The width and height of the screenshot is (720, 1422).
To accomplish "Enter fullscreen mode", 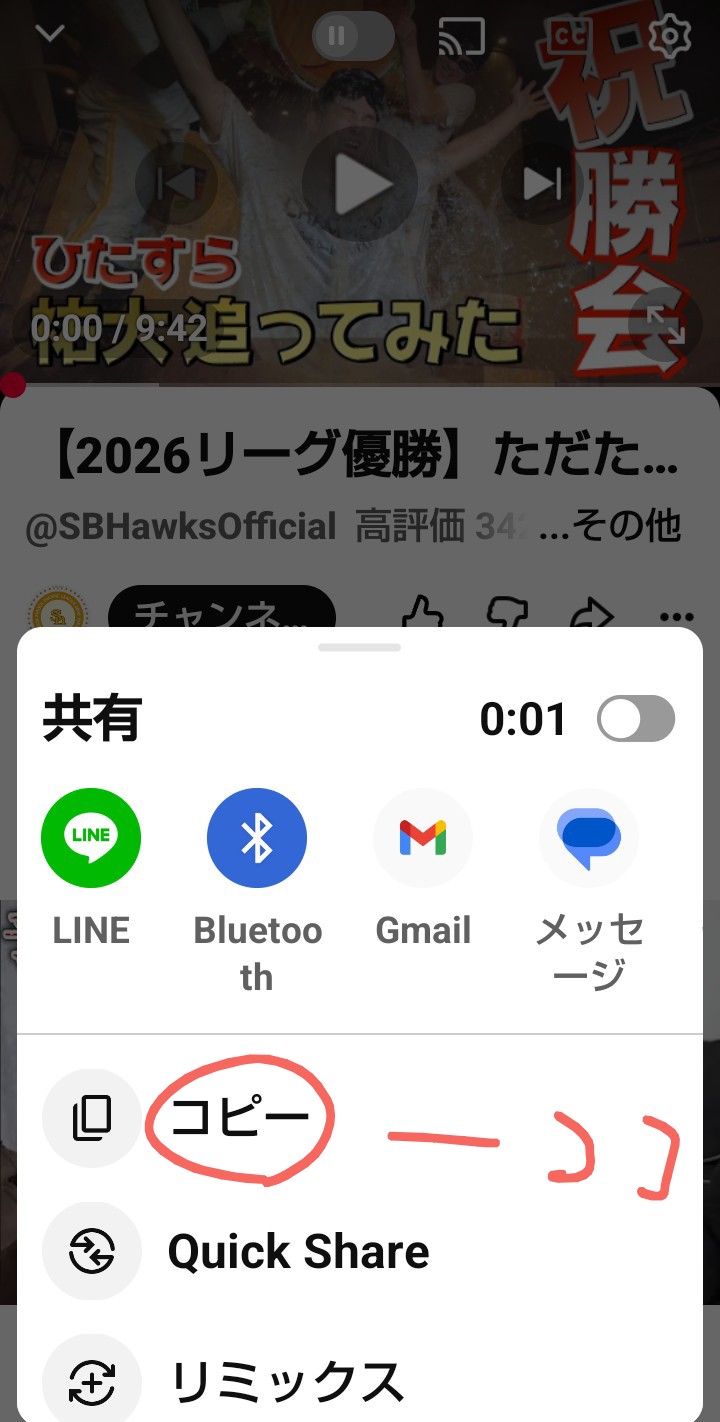I will pyautogui.click(x=665, y=324).
